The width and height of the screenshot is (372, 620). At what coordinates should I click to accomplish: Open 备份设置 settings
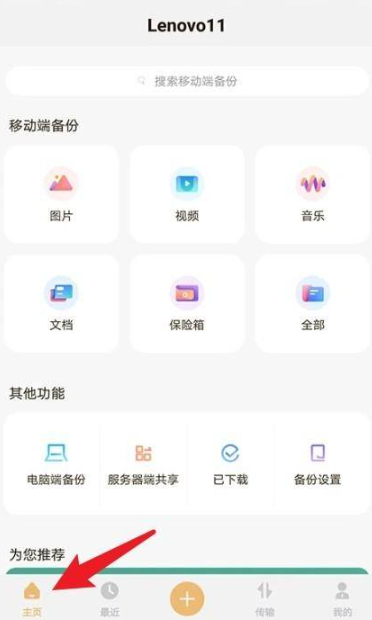[317, 463]
